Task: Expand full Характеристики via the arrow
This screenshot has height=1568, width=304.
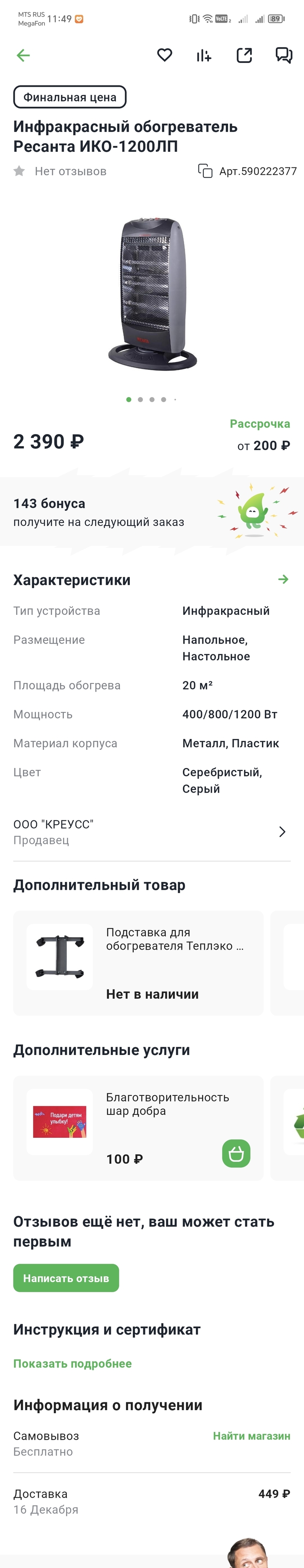Action: 283,579
